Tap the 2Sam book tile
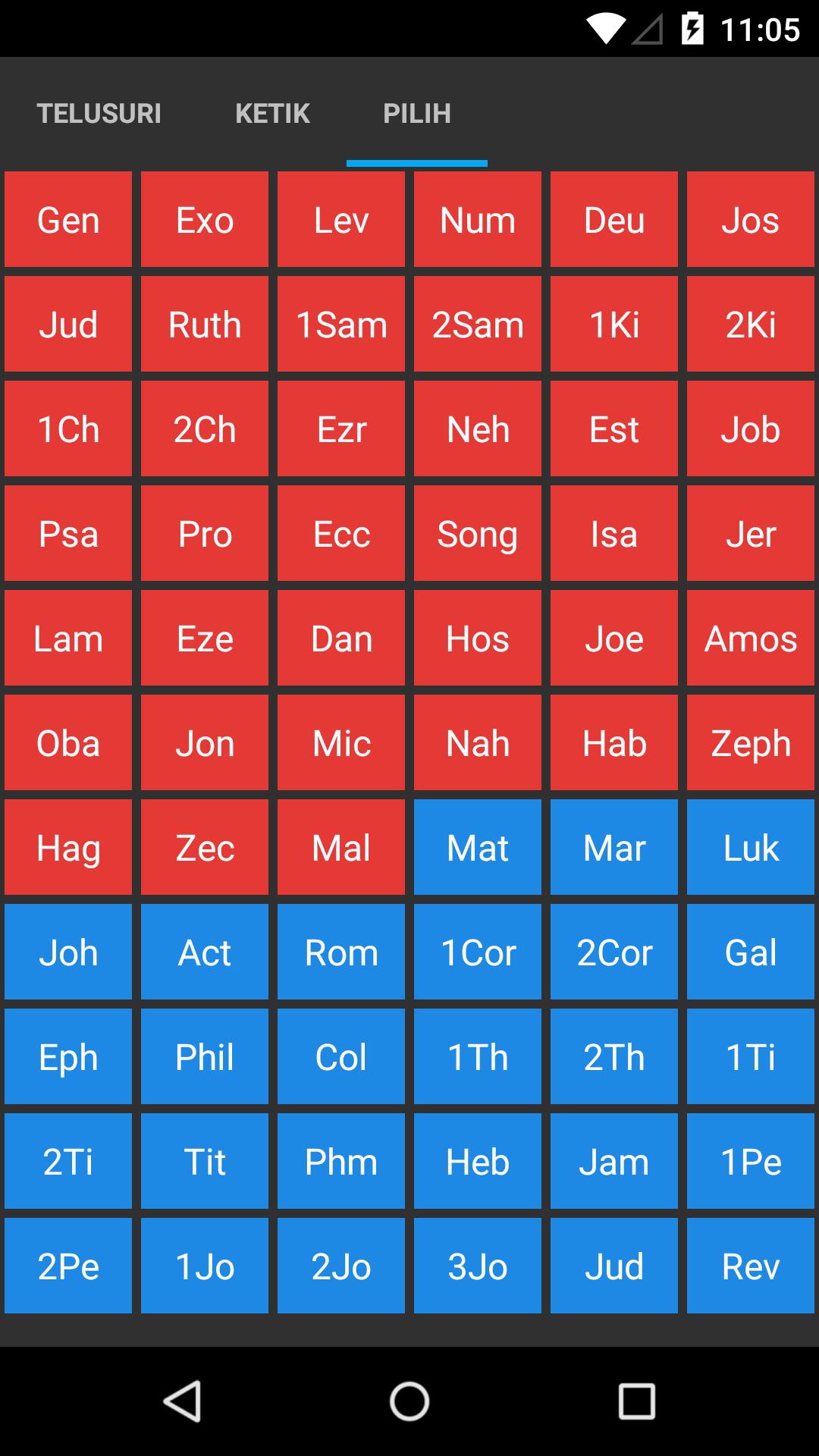This screenshot has width=819, height=1456. click(478, 325)
